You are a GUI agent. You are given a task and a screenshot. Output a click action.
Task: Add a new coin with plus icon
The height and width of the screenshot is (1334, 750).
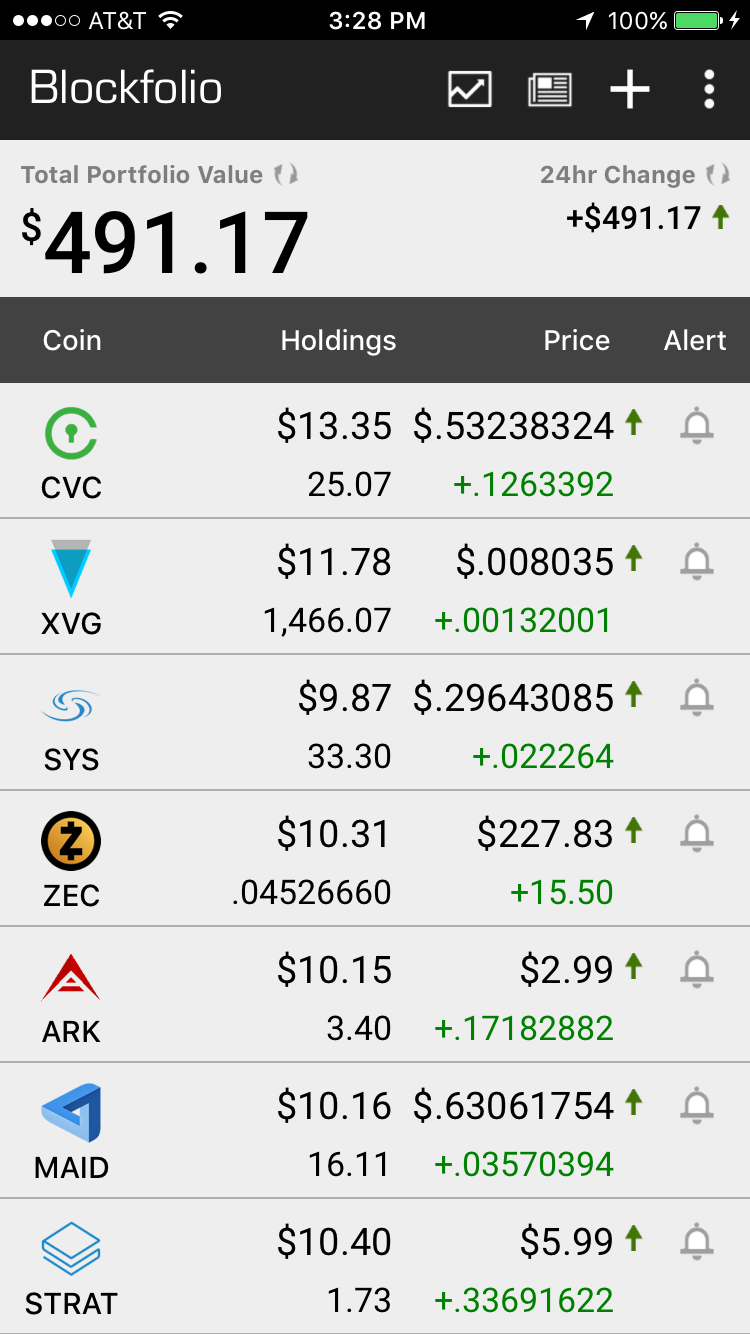pos(630,89)
